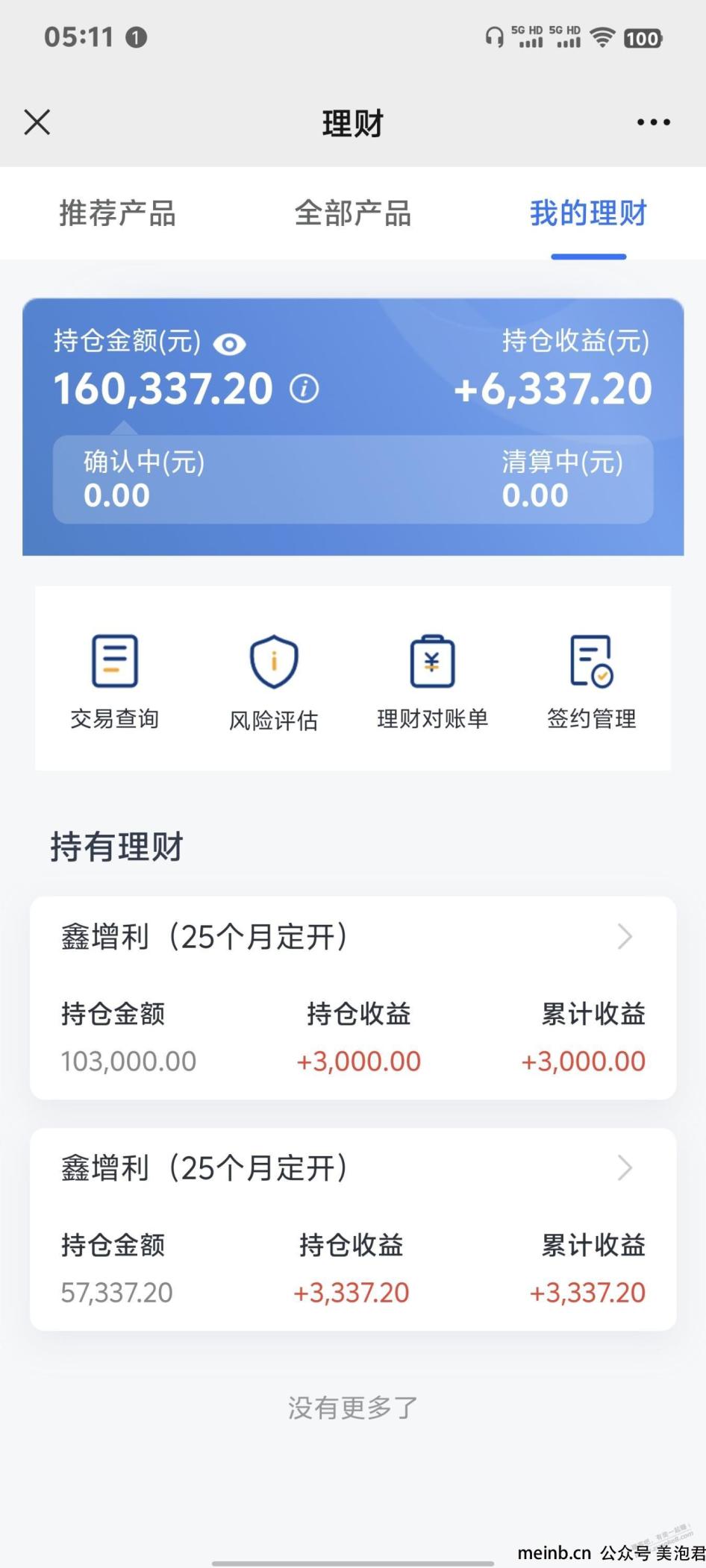Image resolution: width=706 pixels, height=1568 pixels.
Task: Switch to the 推荐产品 tab
Action: pyautogui.click(x=117, y=213)
